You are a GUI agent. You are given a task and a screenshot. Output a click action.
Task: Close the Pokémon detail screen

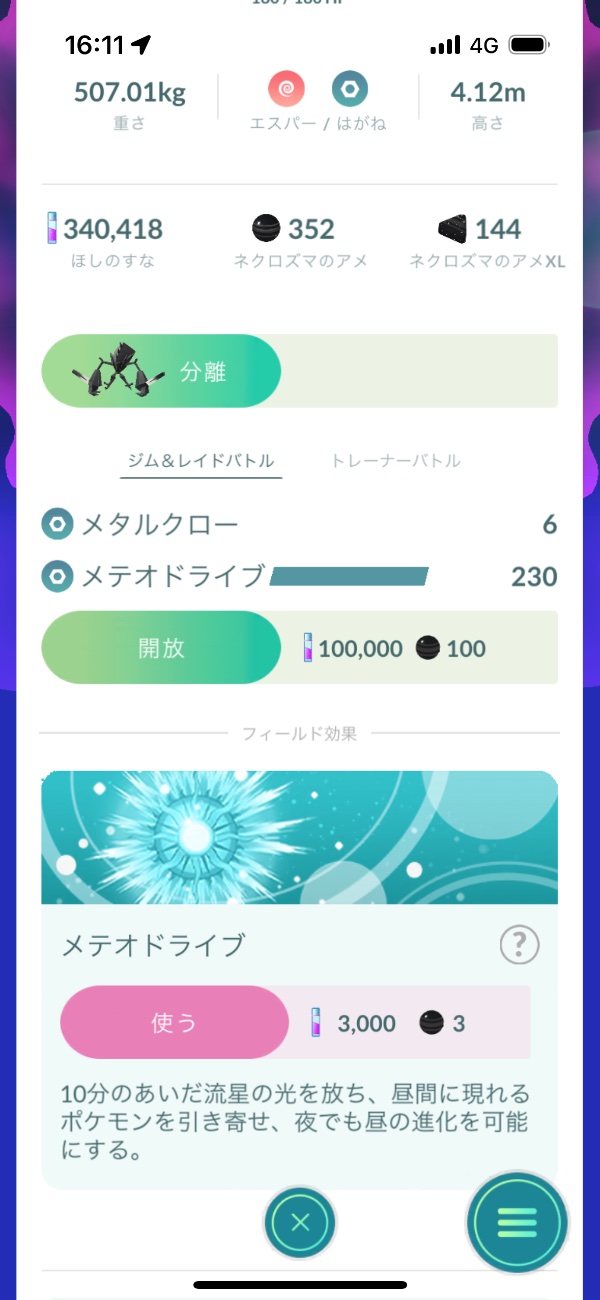tap(300, 1221)
